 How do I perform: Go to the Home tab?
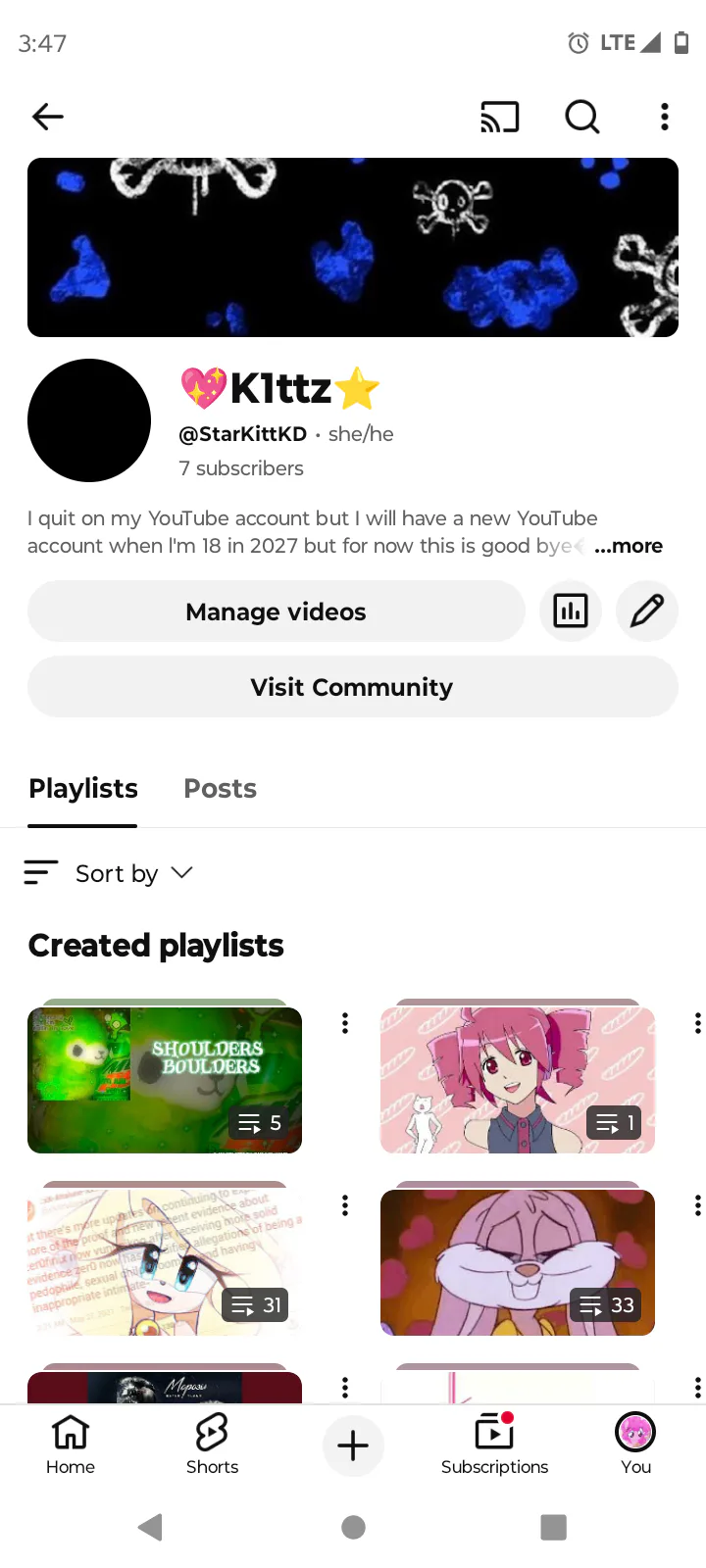(x=71, y=1445)
